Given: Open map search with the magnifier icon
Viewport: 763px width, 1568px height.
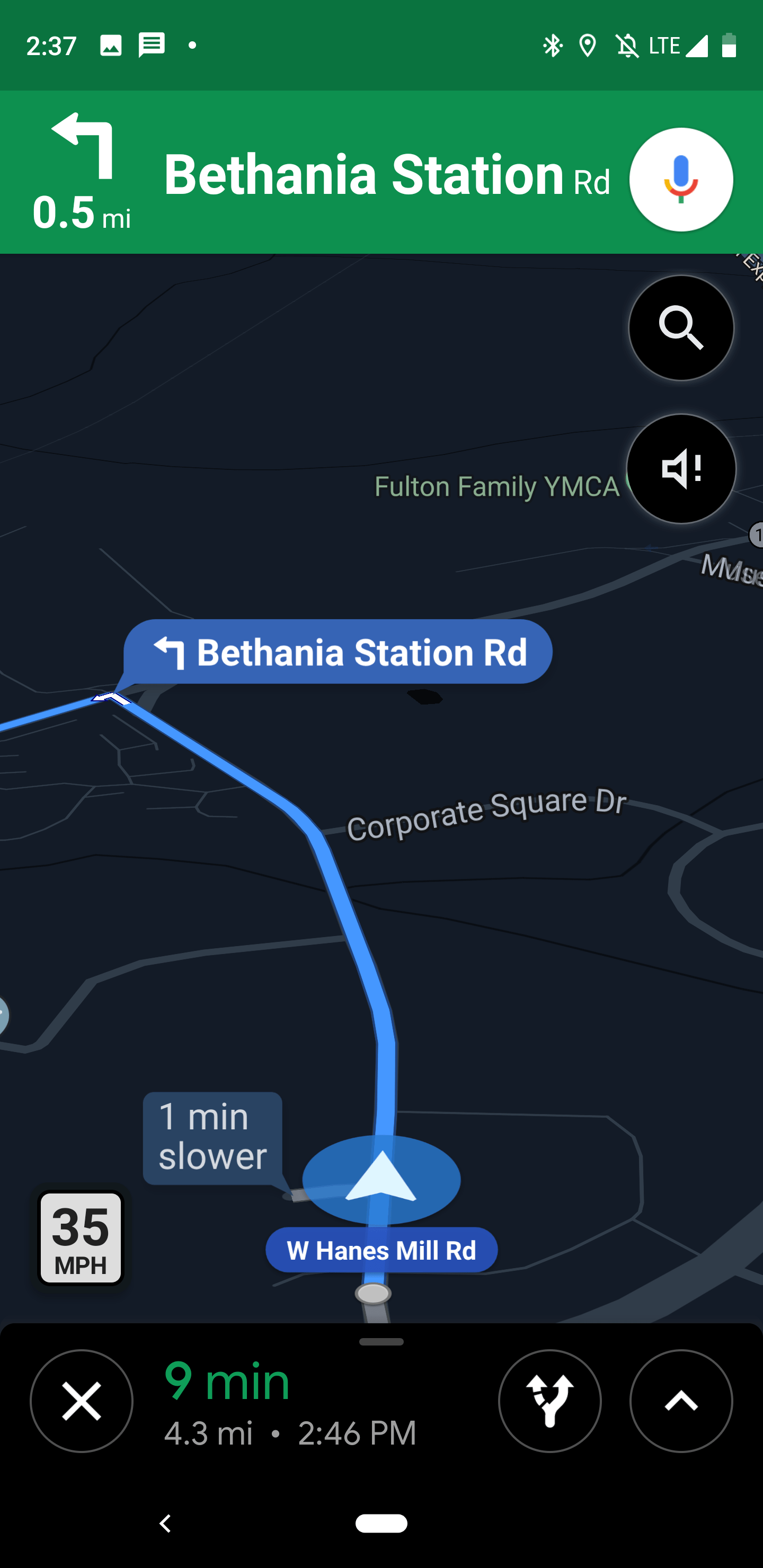Looking at the screenshot, I should [x=681, y=328].
